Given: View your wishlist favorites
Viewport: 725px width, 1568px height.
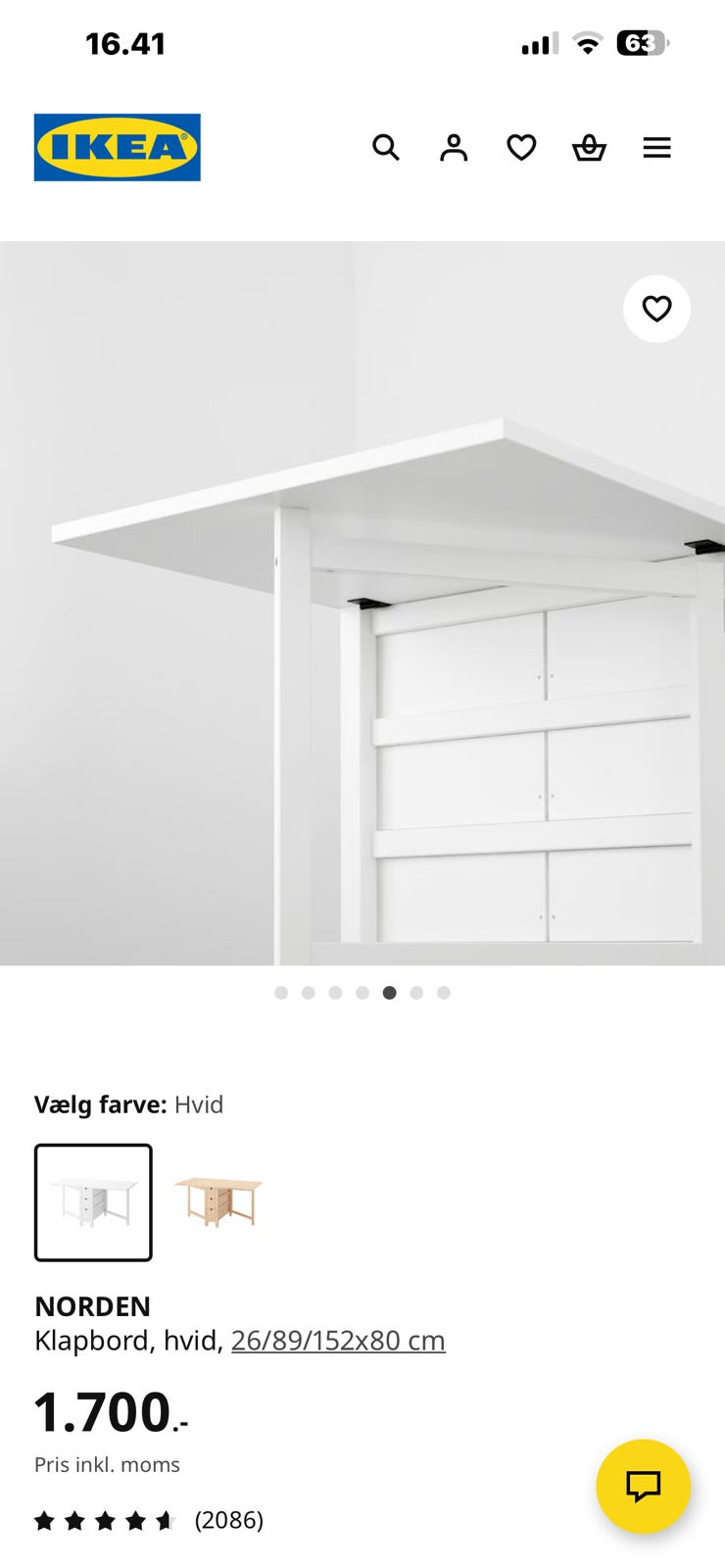Looking at the screenshot, I should tap(521, 147).
